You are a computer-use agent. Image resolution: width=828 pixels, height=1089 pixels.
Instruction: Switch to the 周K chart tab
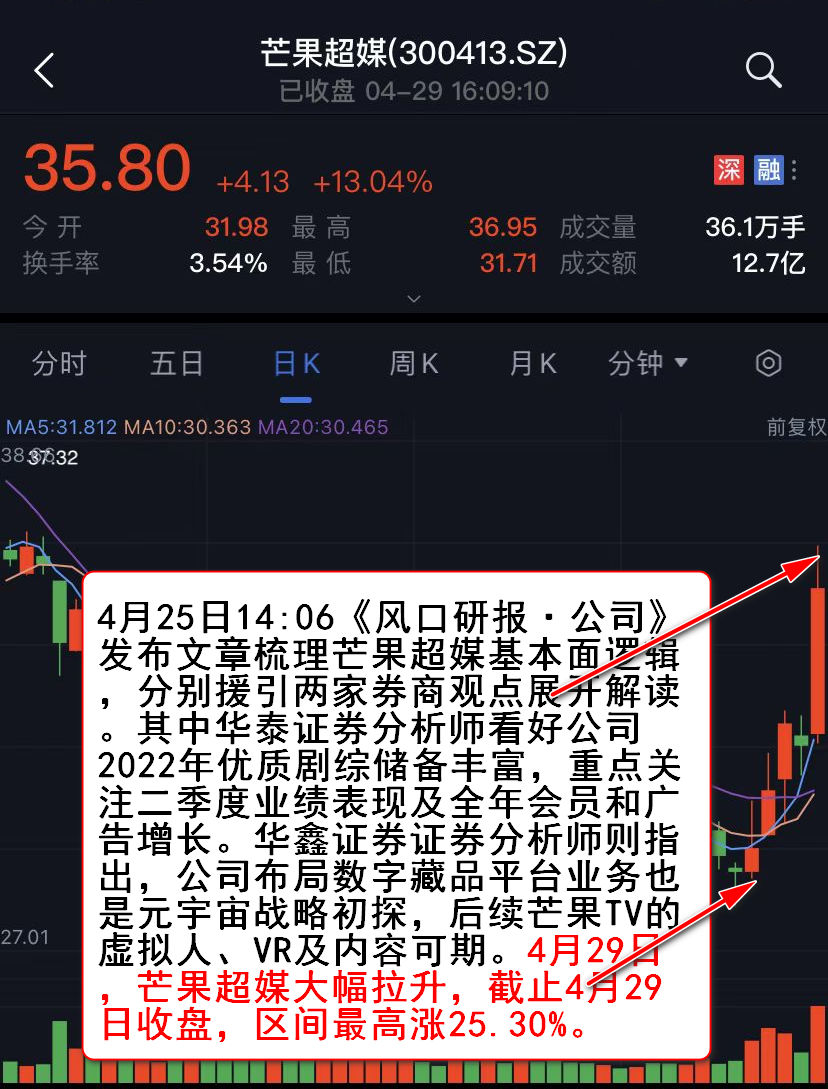click(414, 363)
